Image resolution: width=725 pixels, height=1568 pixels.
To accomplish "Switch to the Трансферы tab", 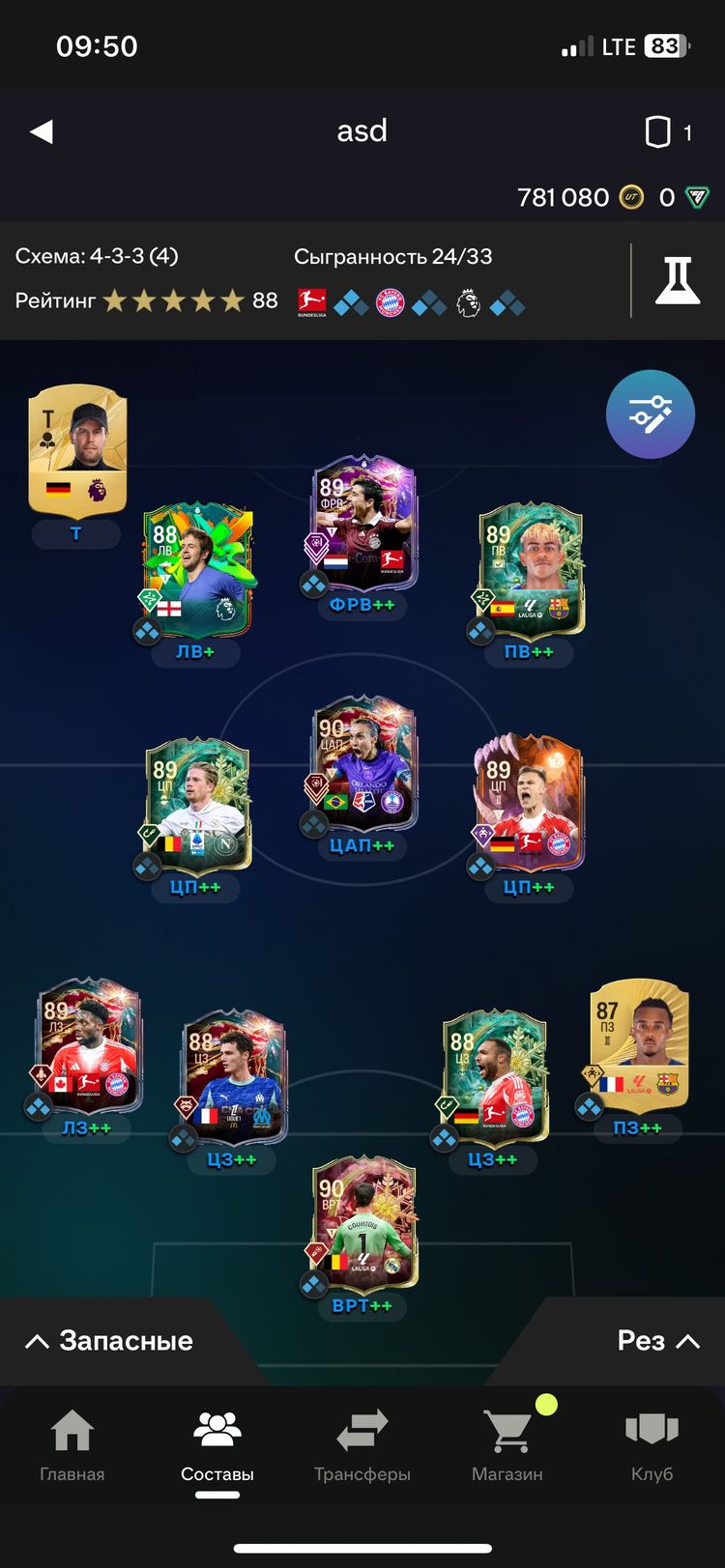I will coord(362,1444).
